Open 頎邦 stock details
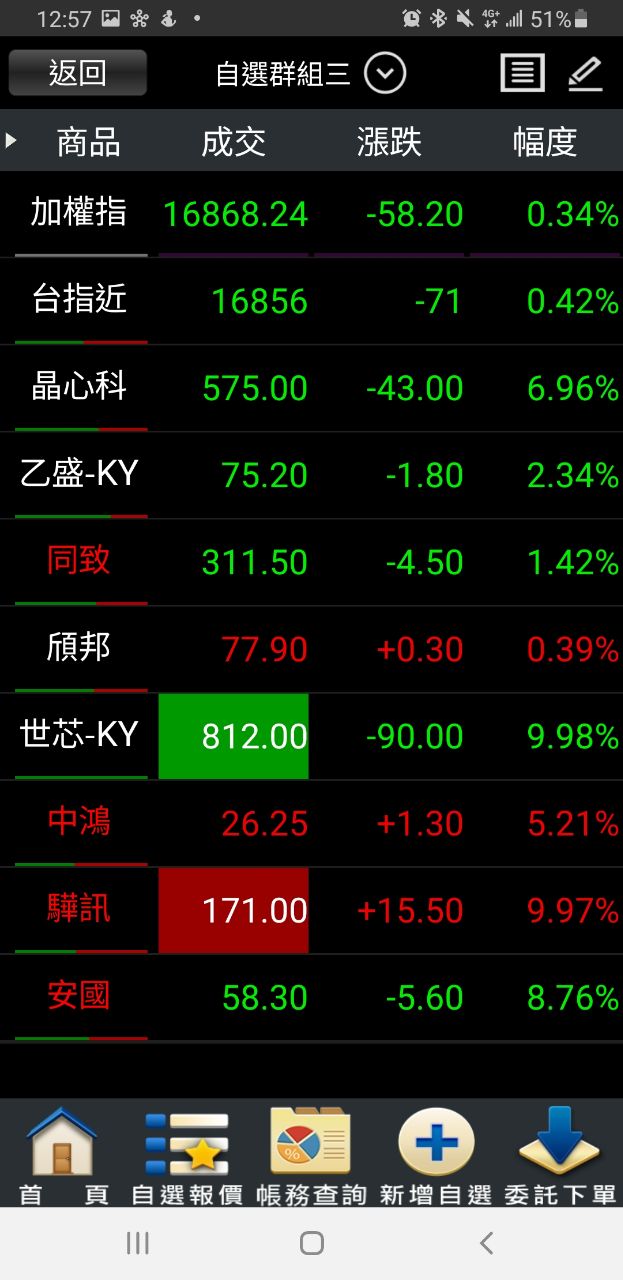The width and height of the screenshot is (623, 1280). coord(79,648)
